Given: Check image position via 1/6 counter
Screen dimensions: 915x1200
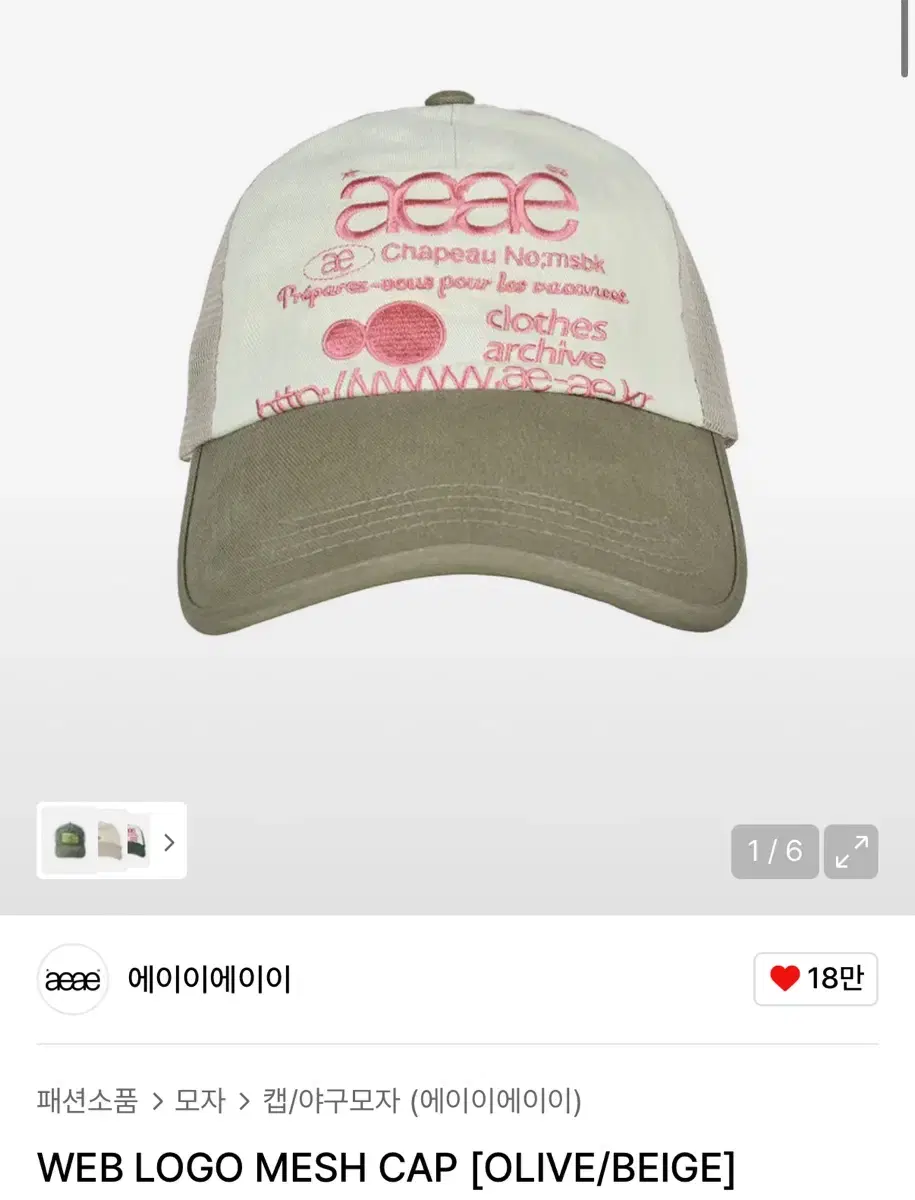Looking at the screenshot, I should (x=774, y=851).
